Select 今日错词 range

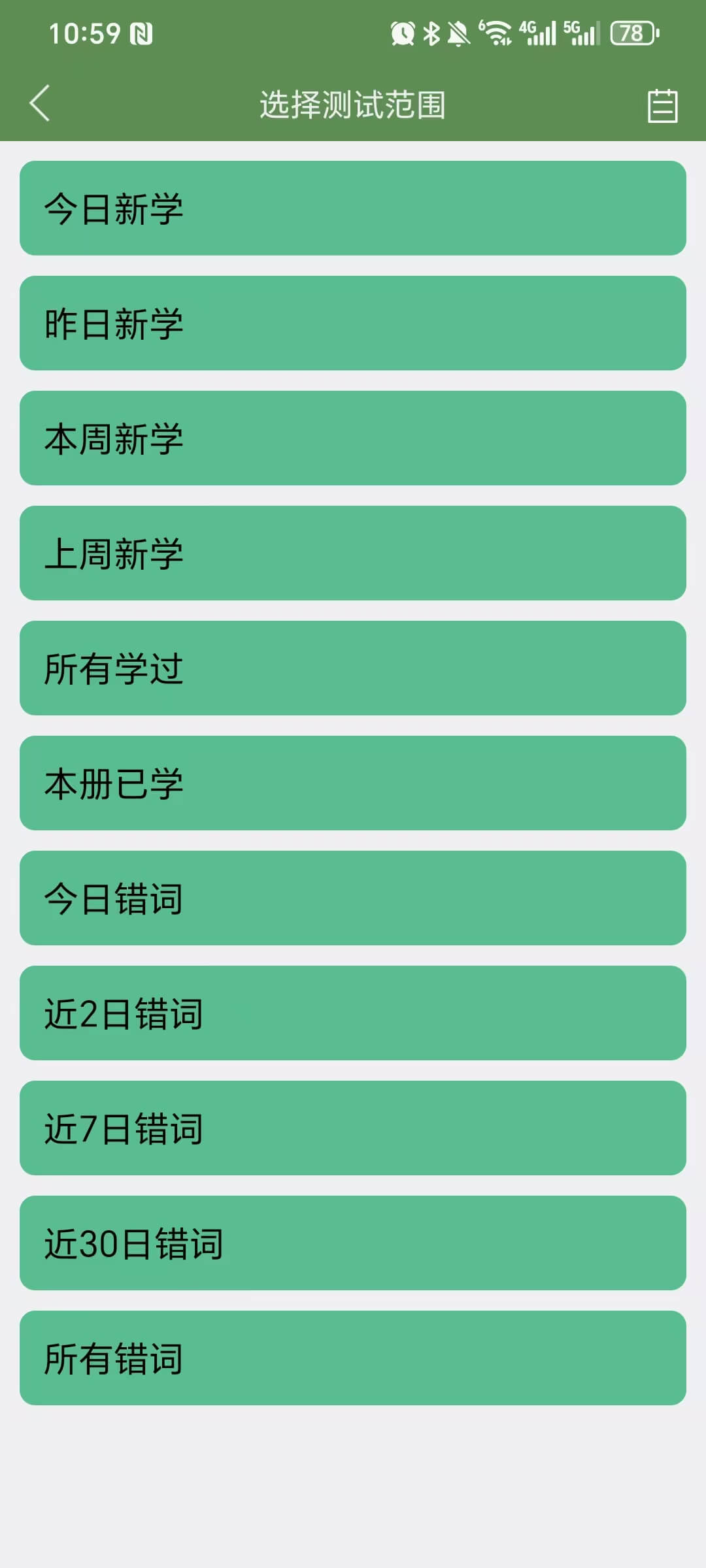point(353,898)
